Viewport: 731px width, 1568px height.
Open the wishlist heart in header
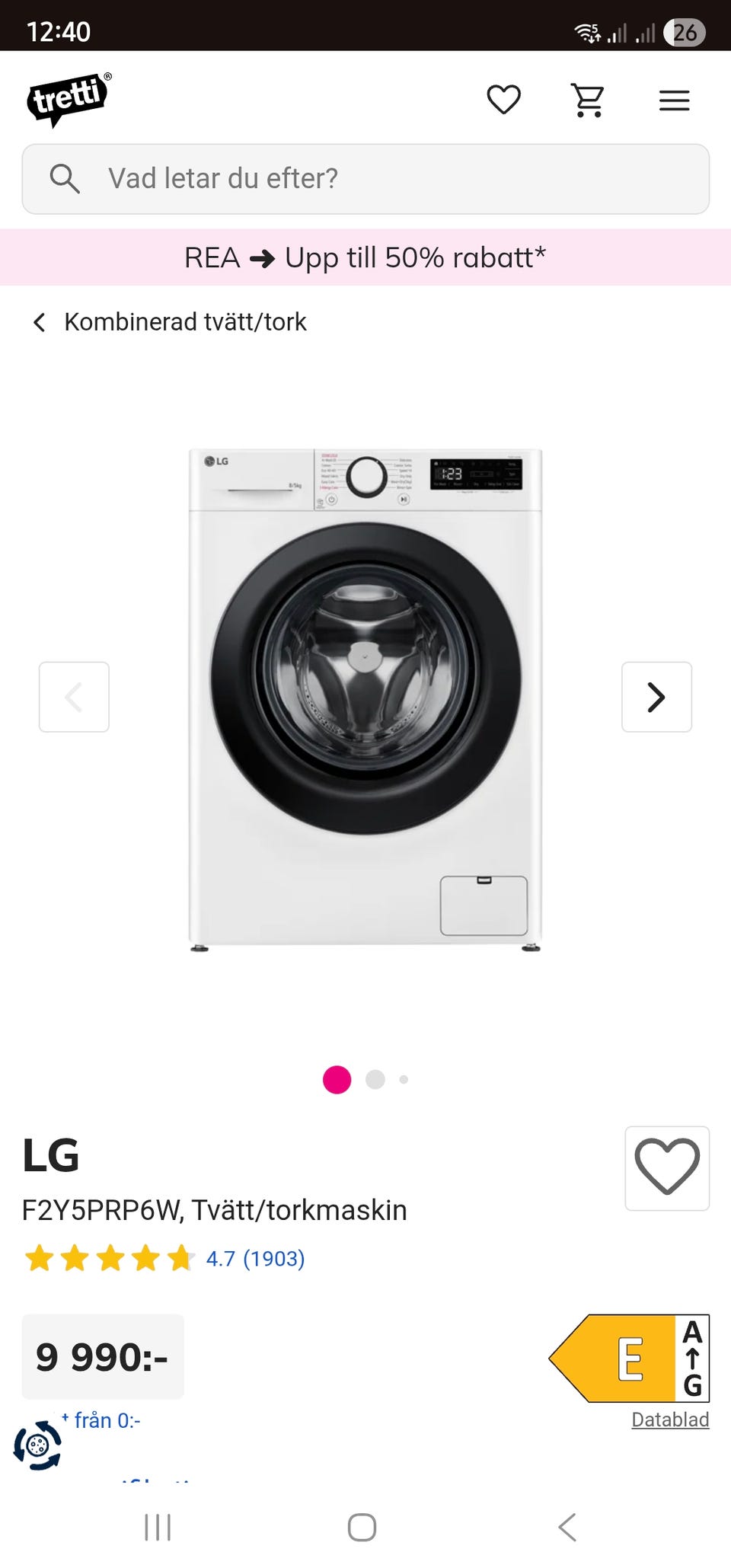503,100
